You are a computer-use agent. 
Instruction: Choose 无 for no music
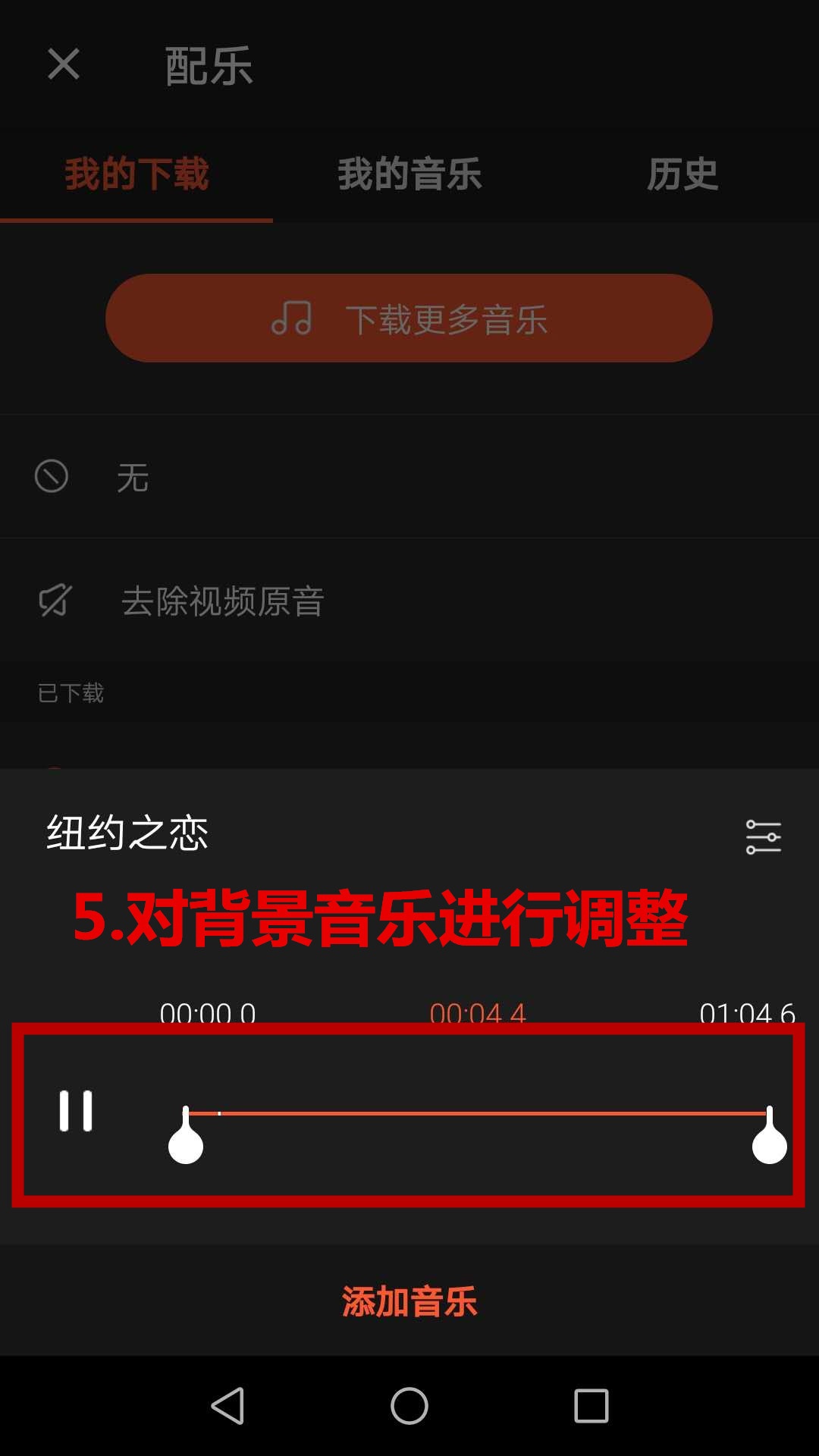[409, 477]
